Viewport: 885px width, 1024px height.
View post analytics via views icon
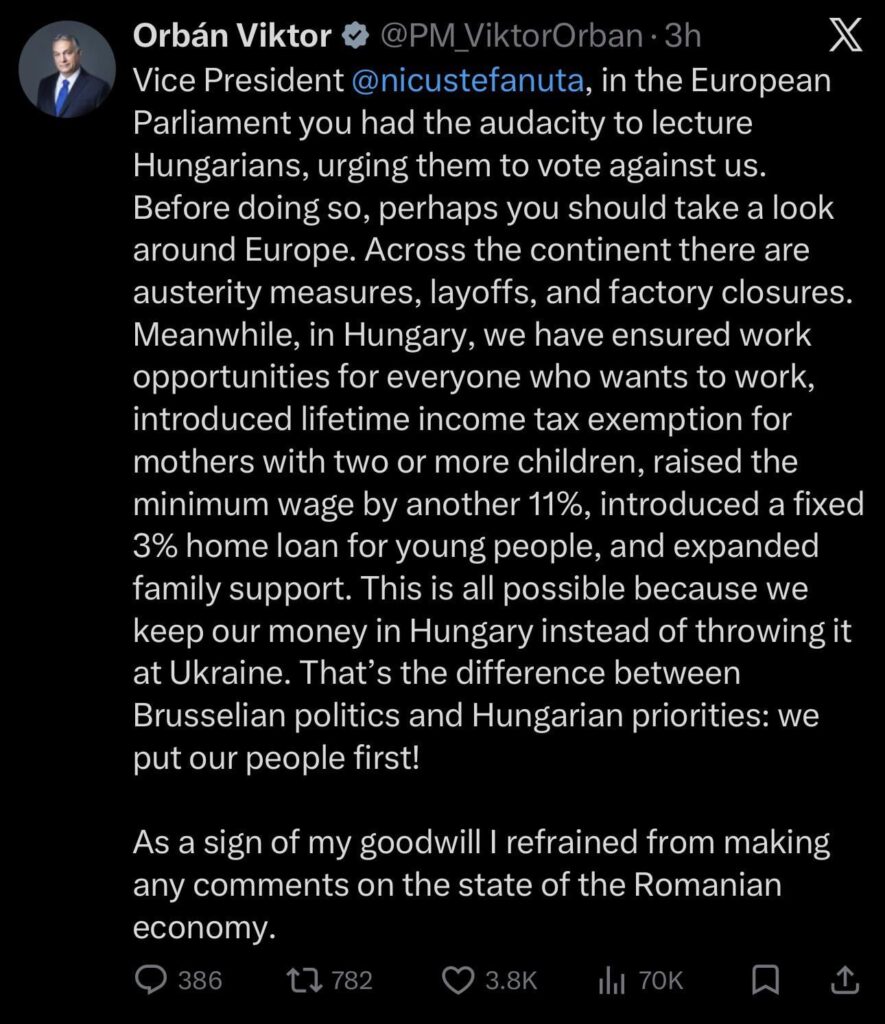(x=613, y=981)
